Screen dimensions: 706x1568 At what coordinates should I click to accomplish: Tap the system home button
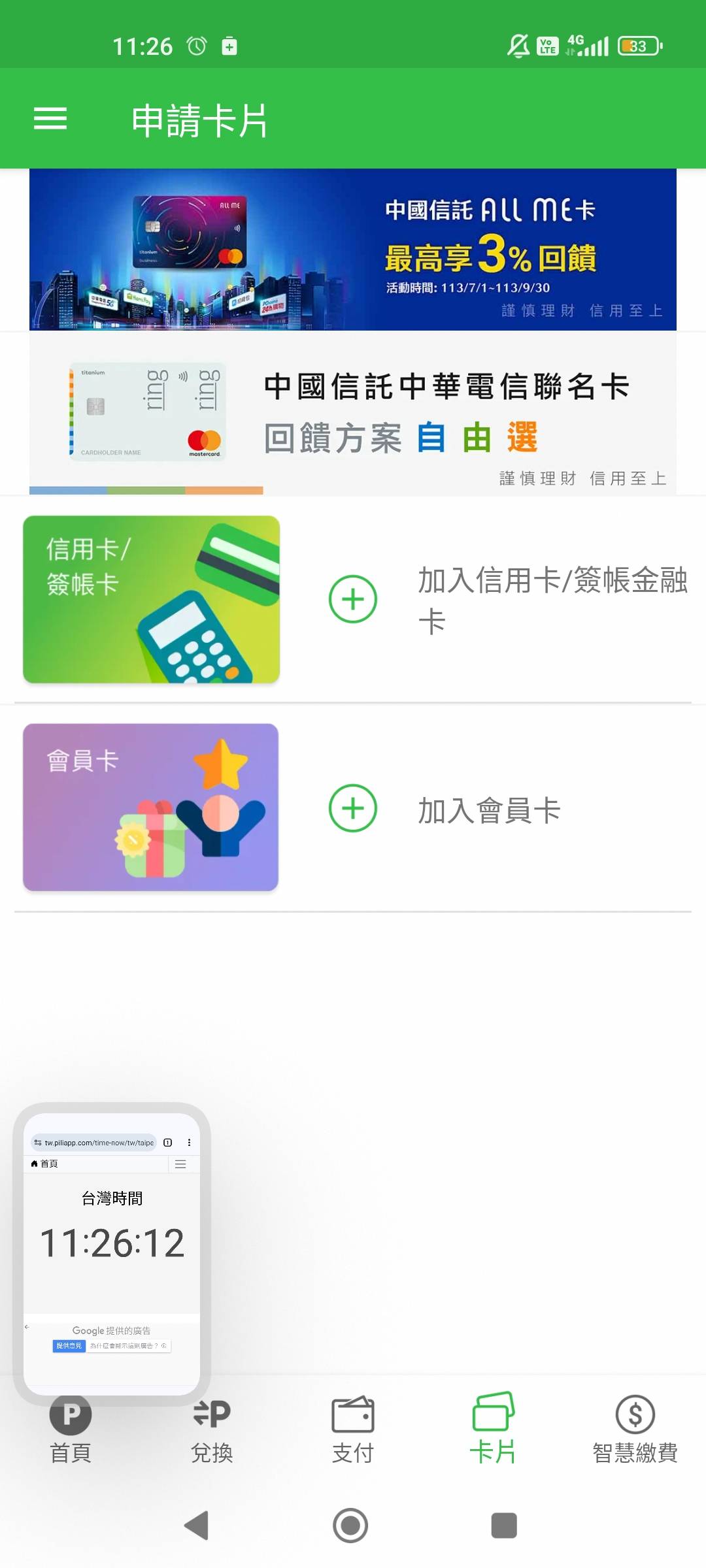click(351, 1526)
